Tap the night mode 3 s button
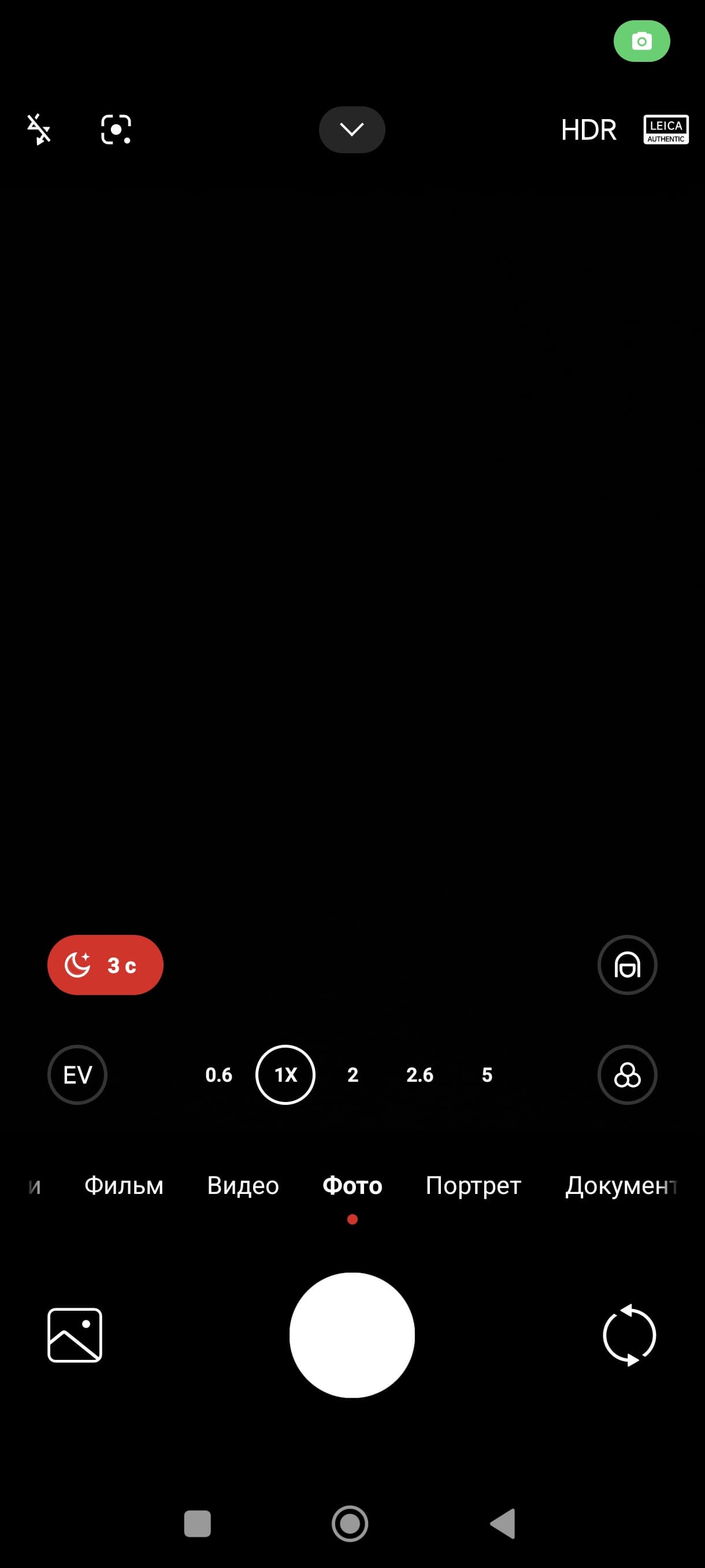Screen dimensions: 705x1568 pyautogui.click(x=105, y=965)
